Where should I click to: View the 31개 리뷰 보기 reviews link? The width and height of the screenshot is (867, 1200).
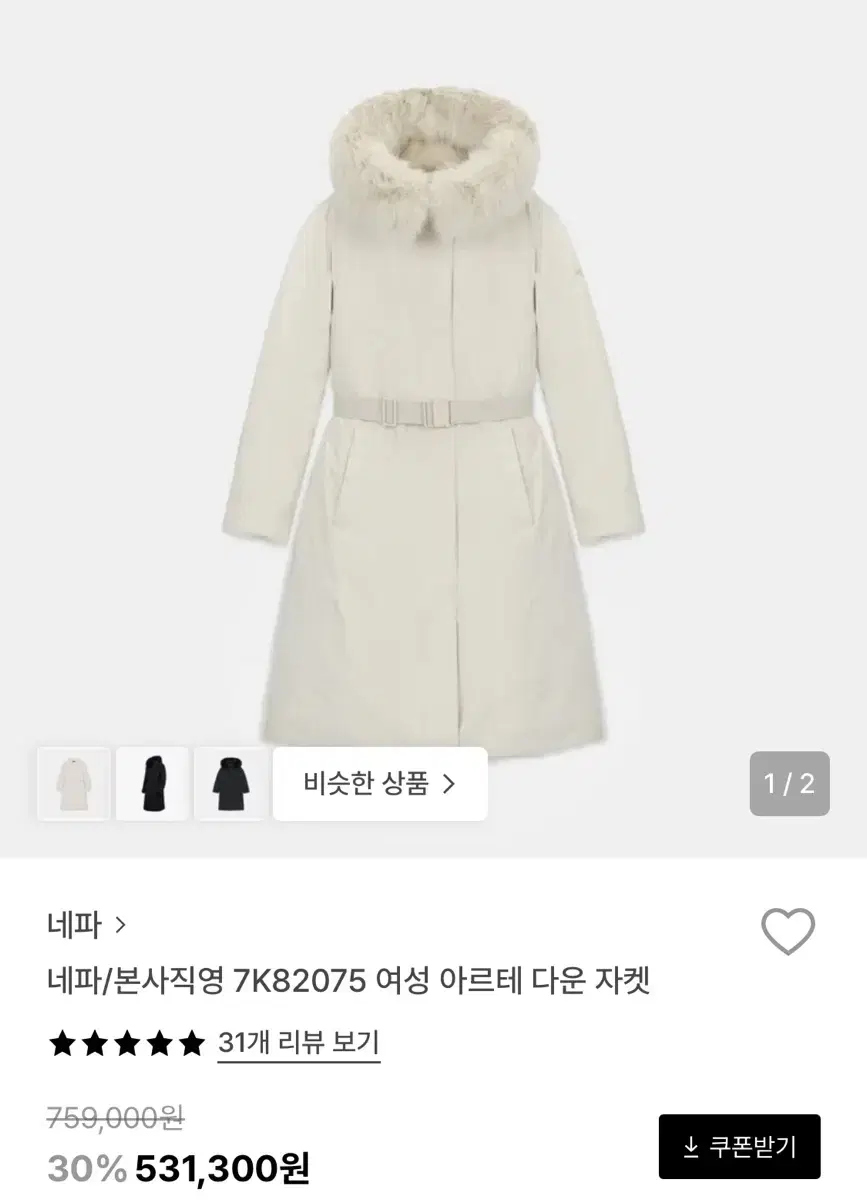pyautogui.click(x=300, y=1042)
